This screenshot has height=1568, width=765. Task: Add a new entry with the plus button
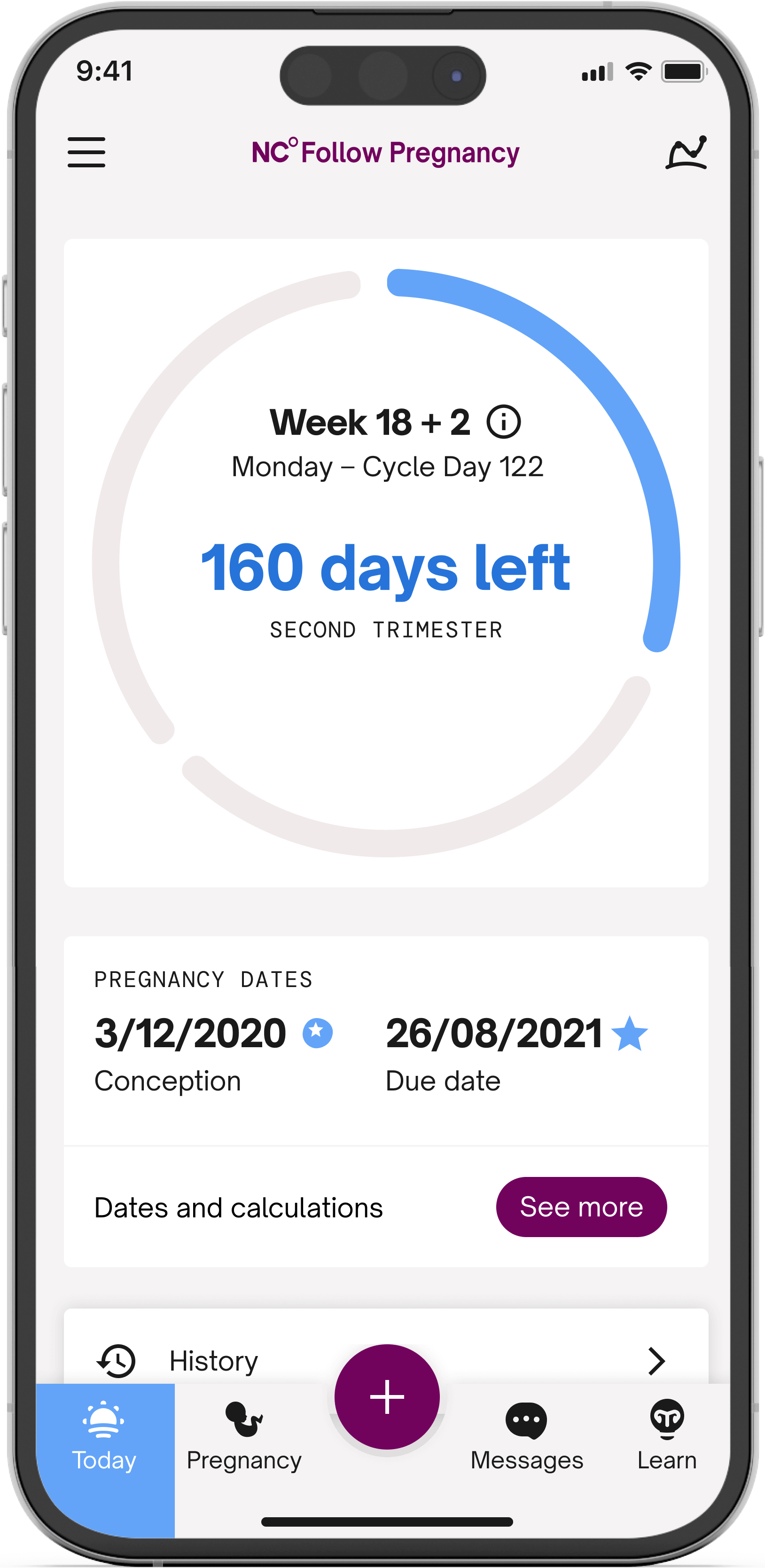pyautogui.click(x=387, y=1396)
